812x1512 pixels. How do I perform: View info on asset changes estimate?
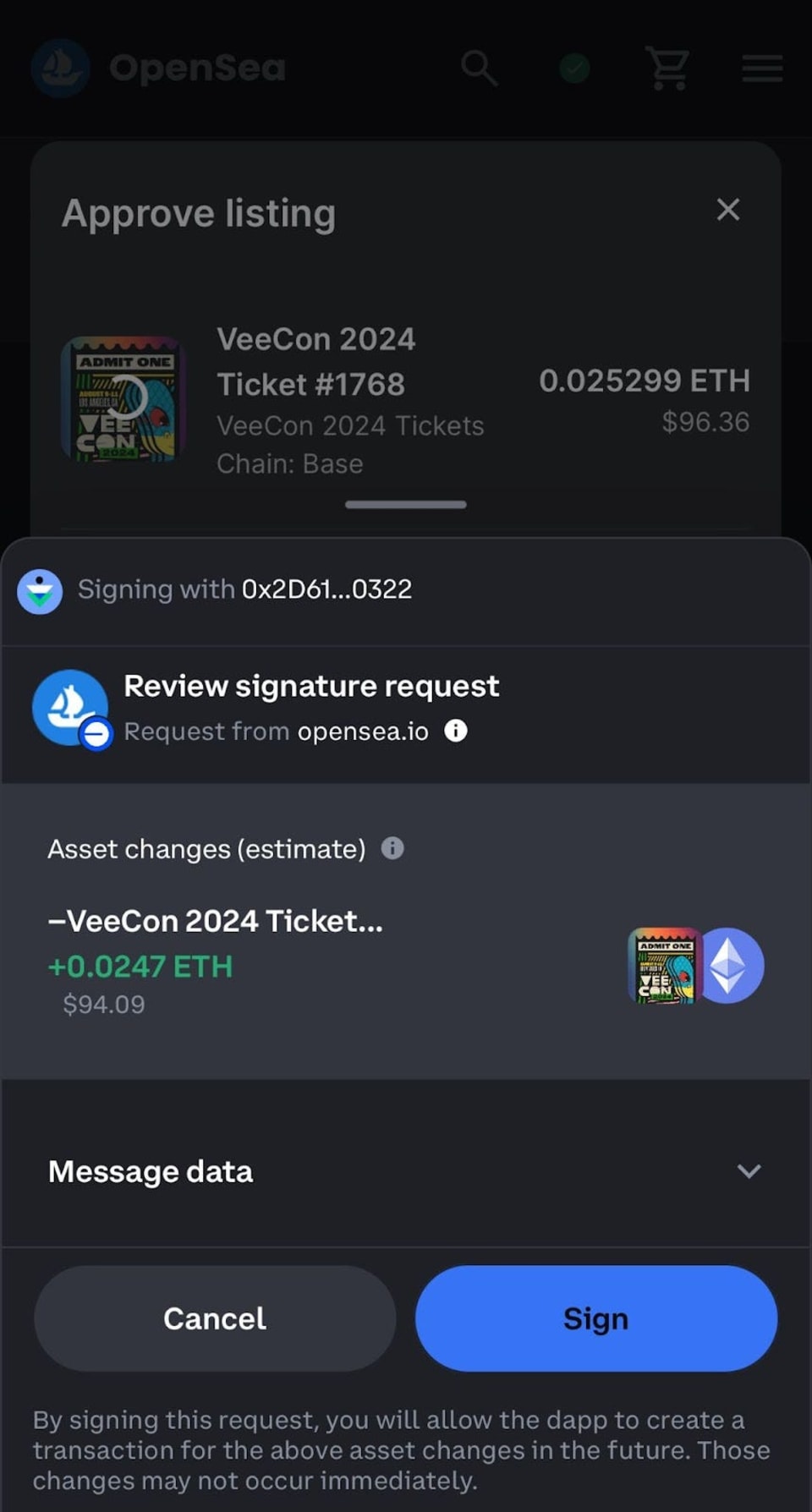(392, 847)
